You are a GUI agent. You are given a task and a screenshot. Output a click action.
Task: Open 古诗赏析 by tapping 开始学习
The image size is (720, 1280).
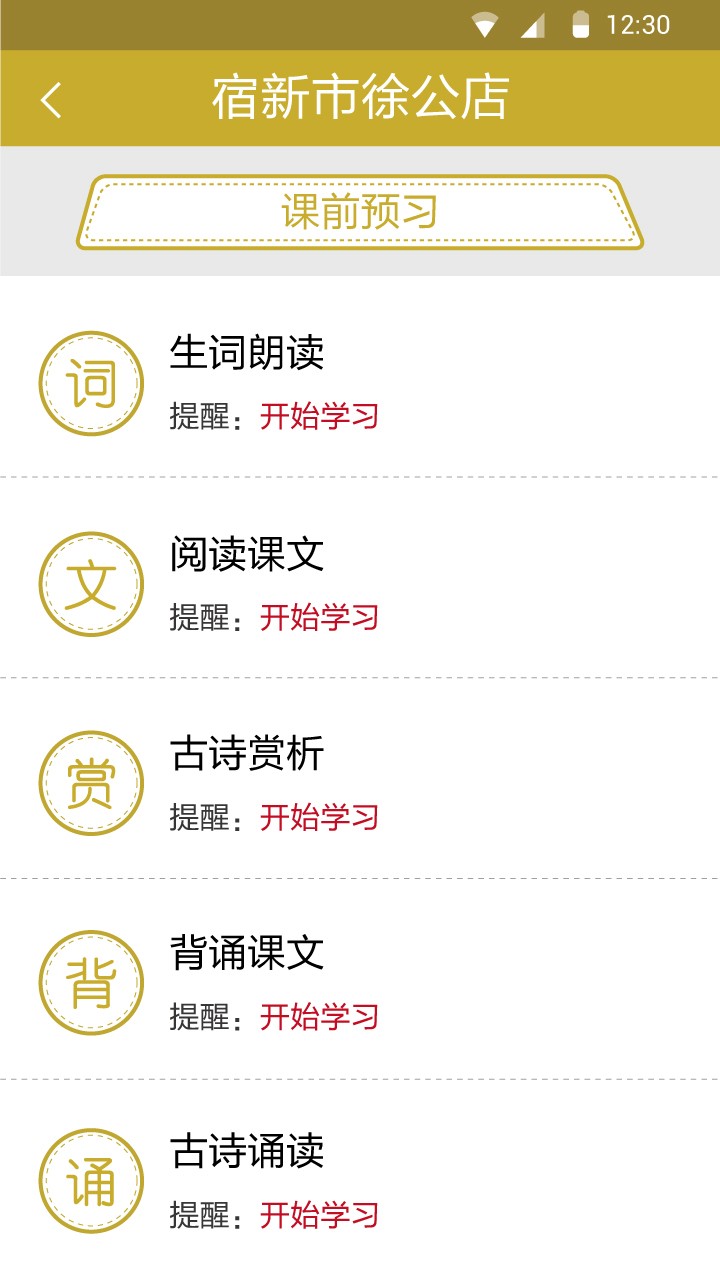pos(318,816)
